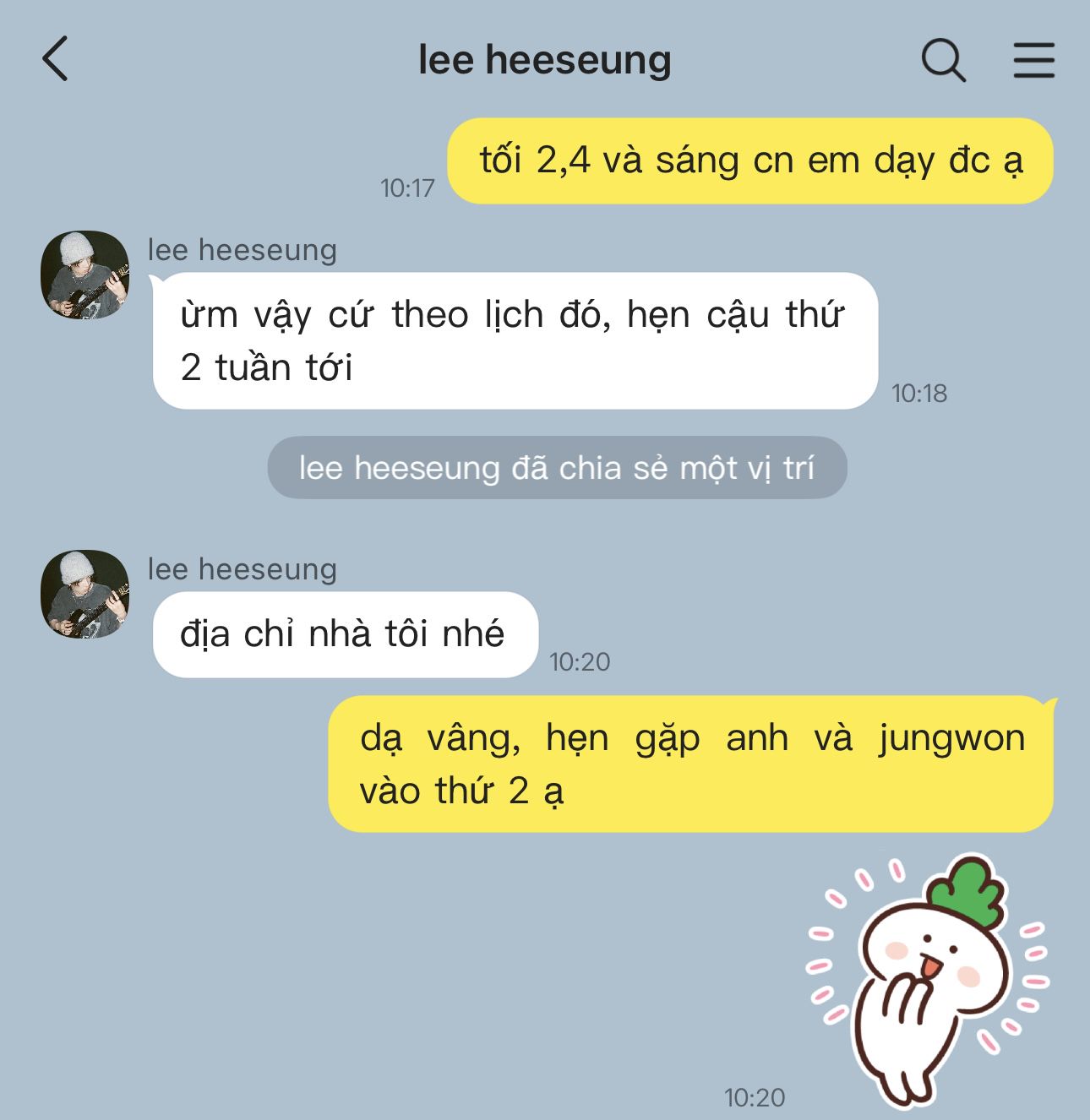Screen dimensions: 1090x1120
Task: Search within this conversation
Action: point(942,60)
